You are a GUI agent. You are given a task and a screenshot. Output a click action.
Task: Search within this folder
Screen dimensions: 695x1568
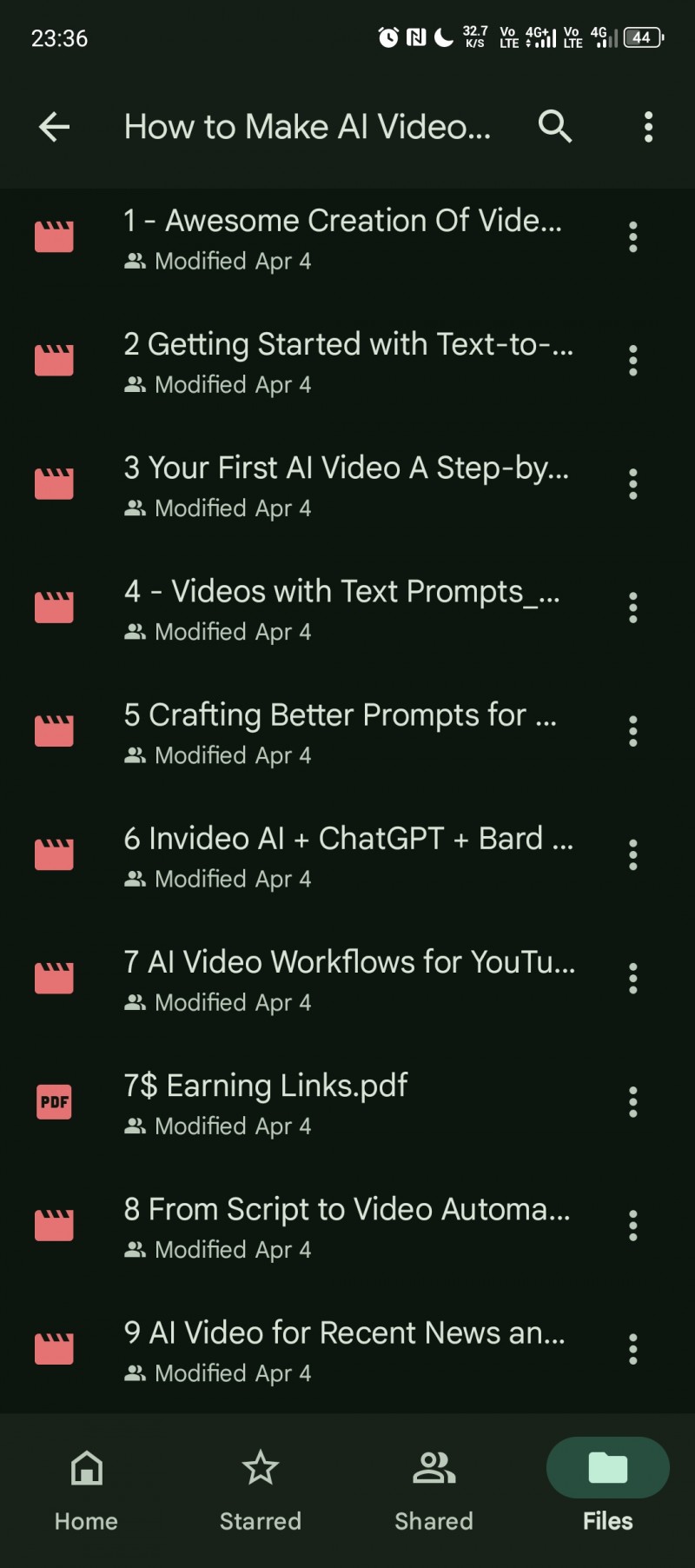pyautogui.click(x=555, y=127)
